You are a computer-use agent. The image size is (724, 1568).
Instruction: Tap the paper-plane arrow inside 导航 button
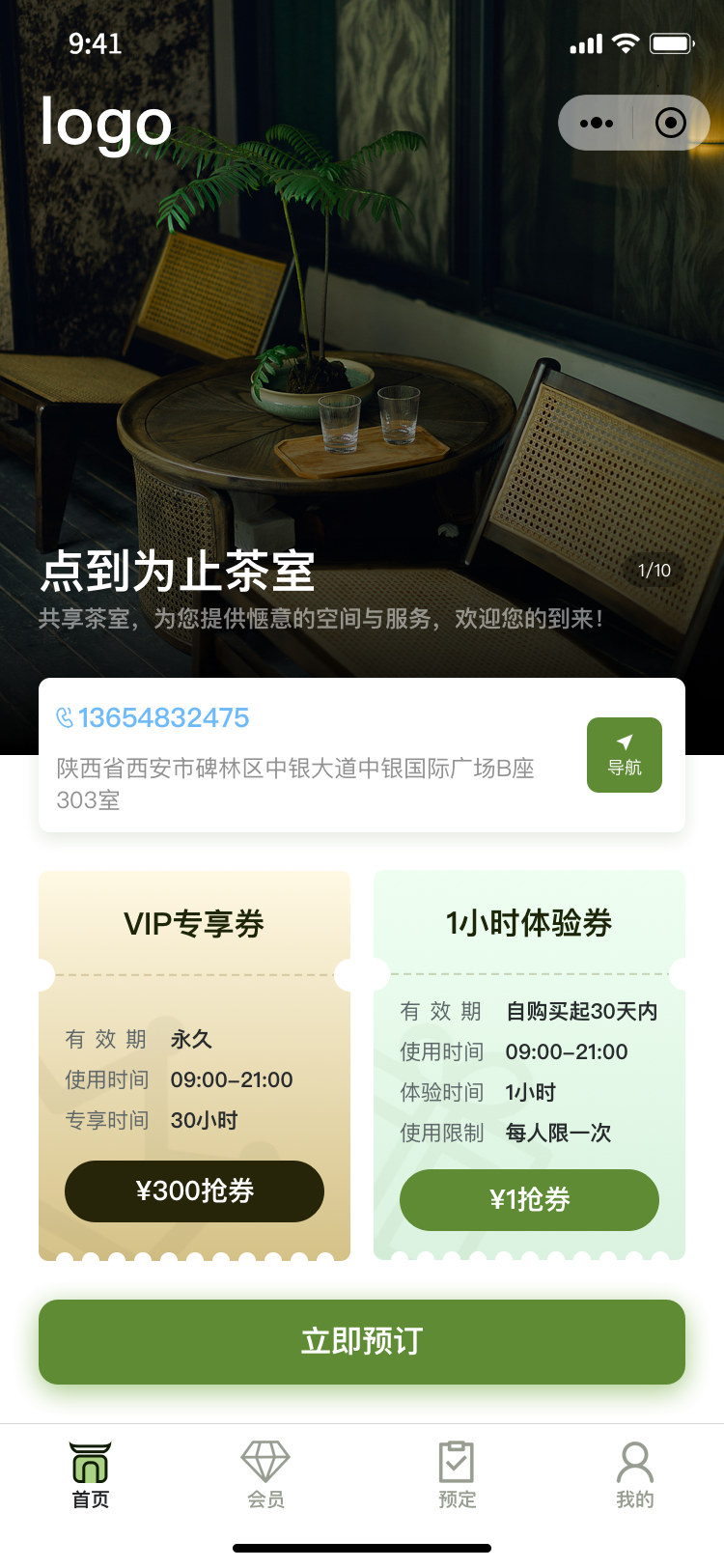point(624,741)
